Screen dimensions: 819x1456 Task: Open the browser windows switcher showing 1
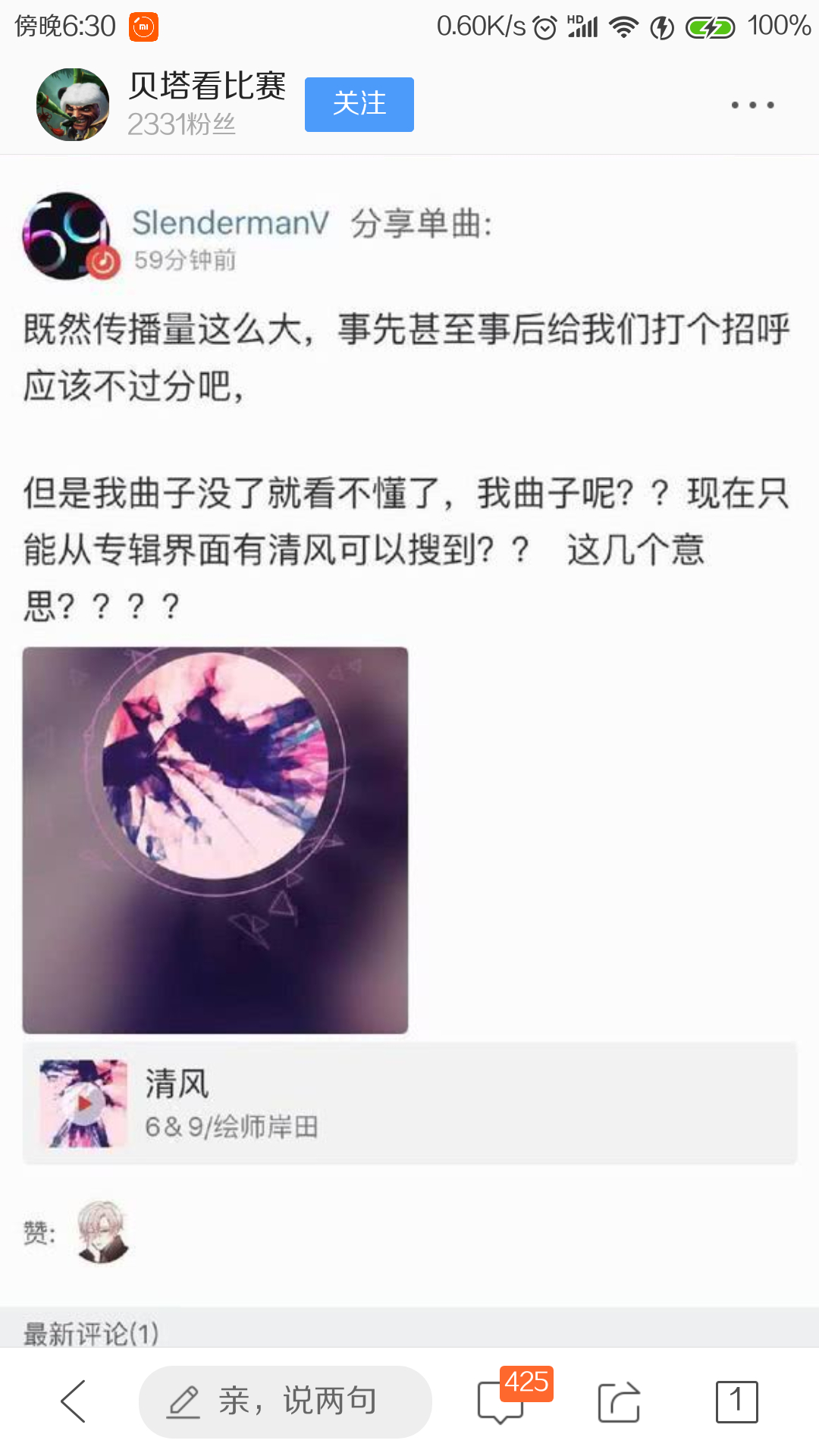point(736,1401)
